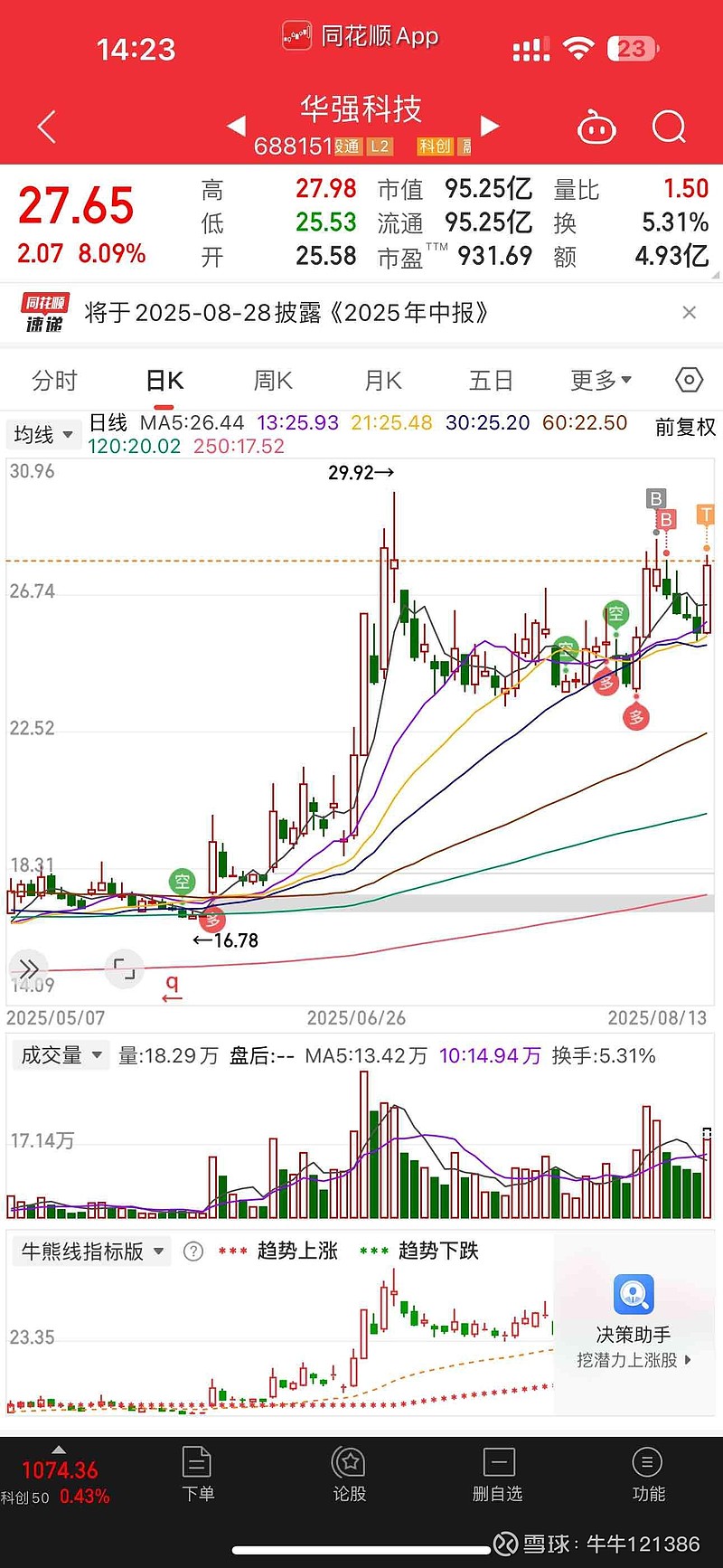Switch to the next stock

[490, 126]
